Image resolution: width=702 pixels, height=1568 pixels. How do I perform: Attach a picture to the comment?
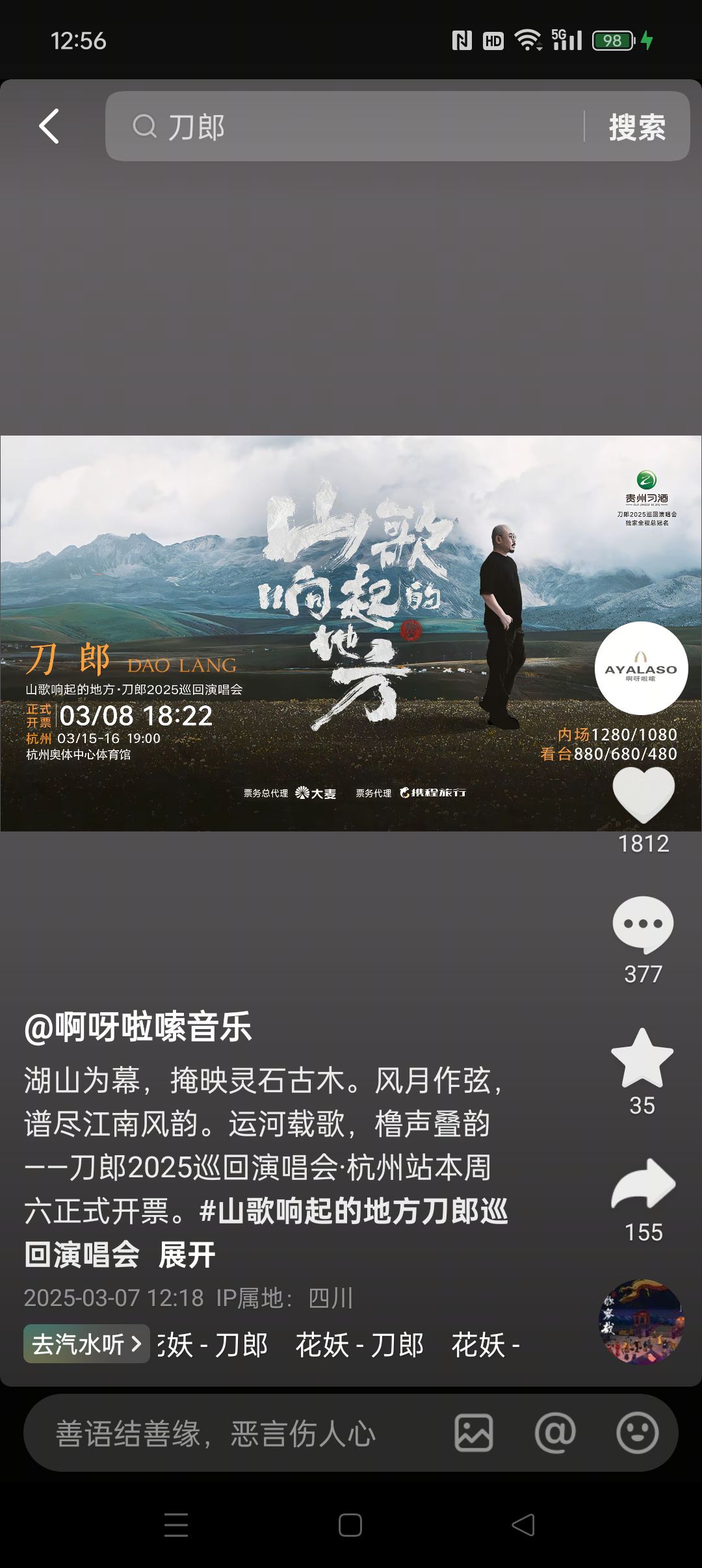point(473,1433)
